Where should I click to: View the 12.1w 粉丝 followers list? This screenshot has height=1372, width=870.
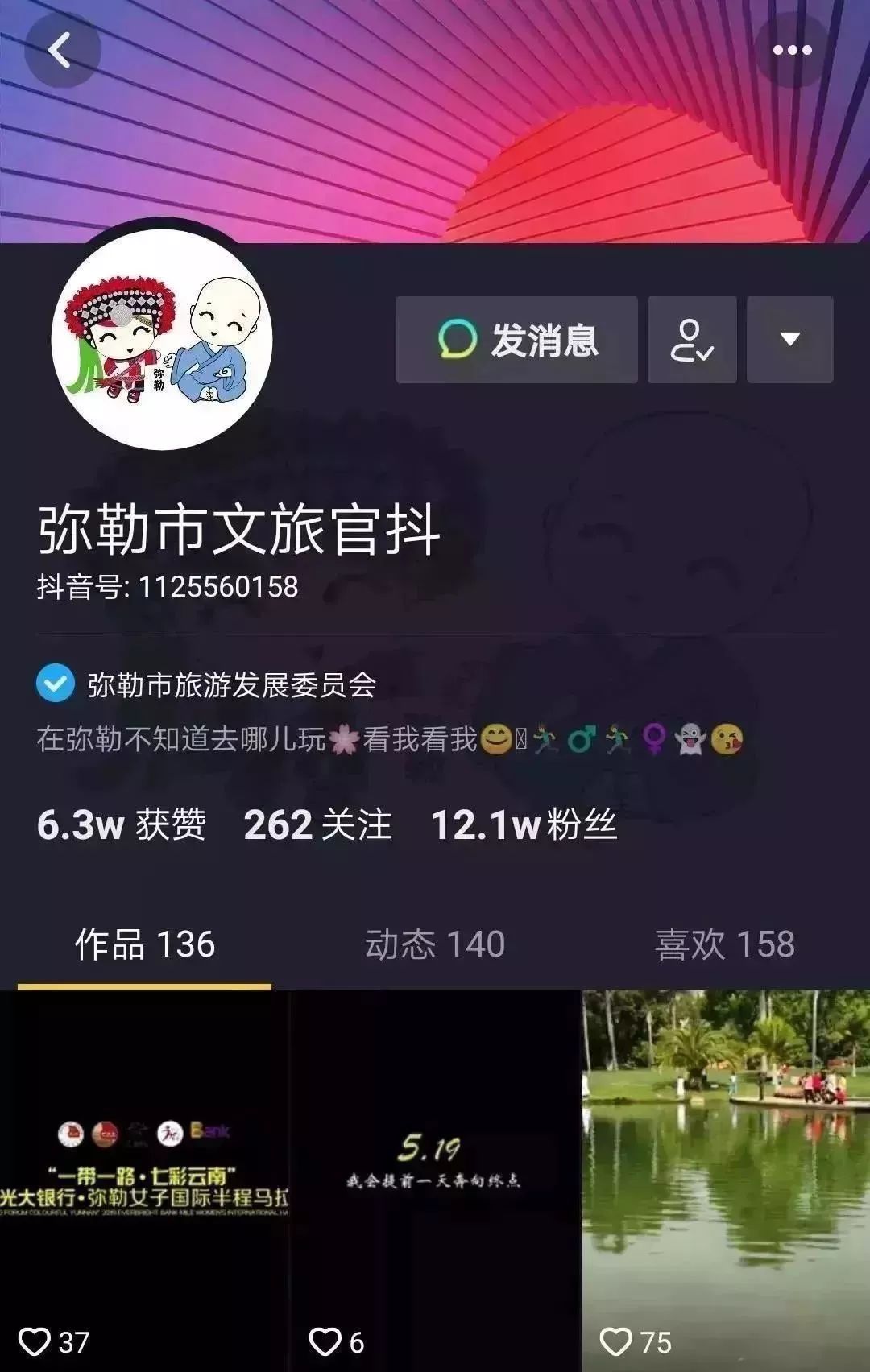tap(524, 825)
